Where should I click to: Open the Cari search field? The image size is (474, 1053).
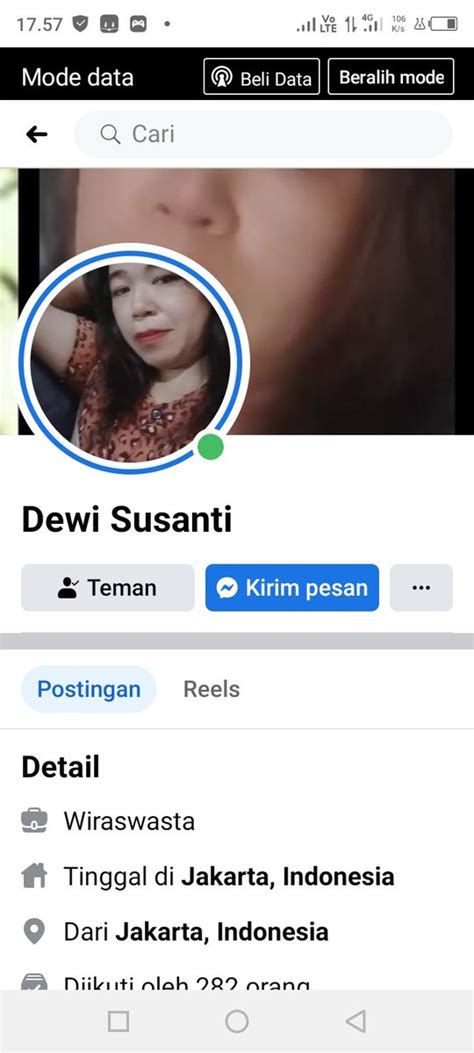click(263, 134)
